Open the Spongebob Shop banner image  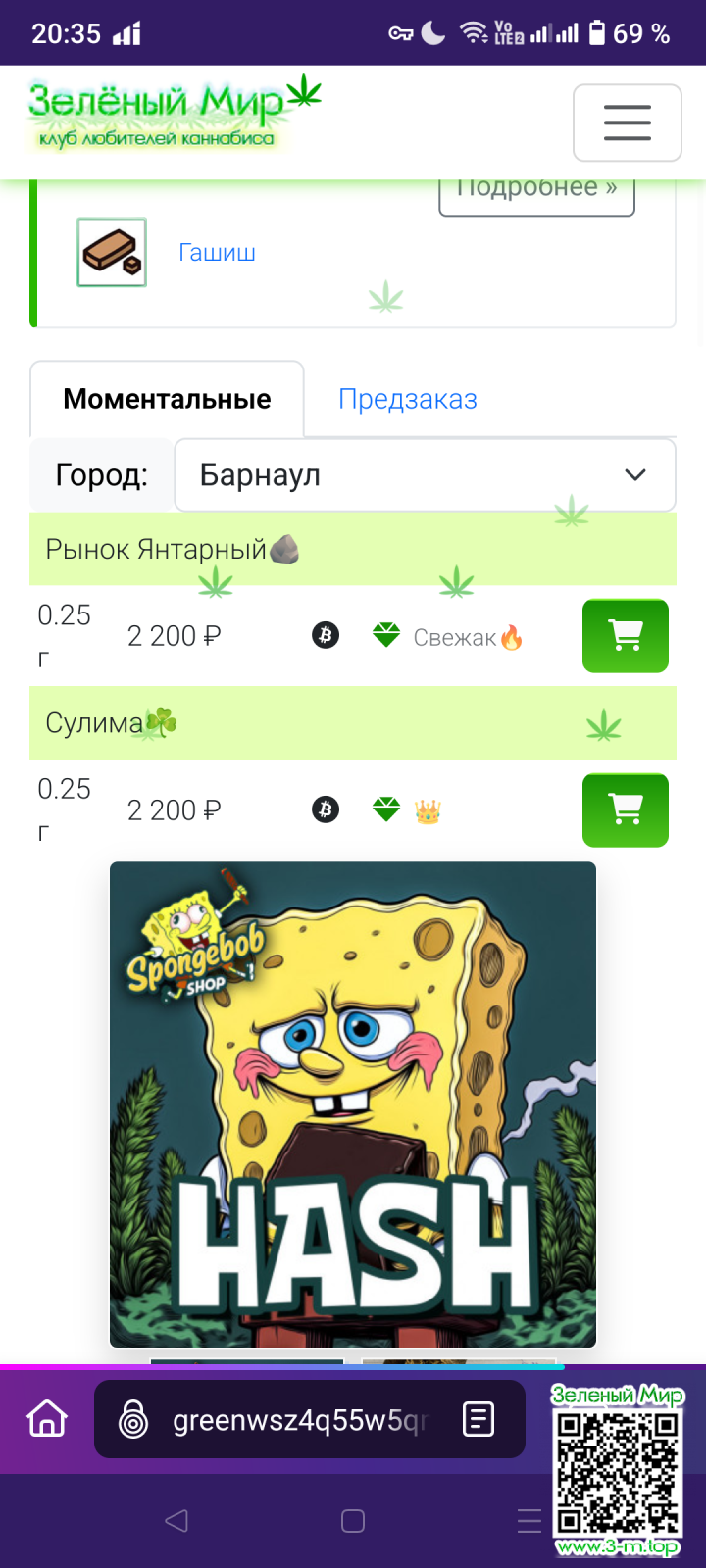(353, 1104)
